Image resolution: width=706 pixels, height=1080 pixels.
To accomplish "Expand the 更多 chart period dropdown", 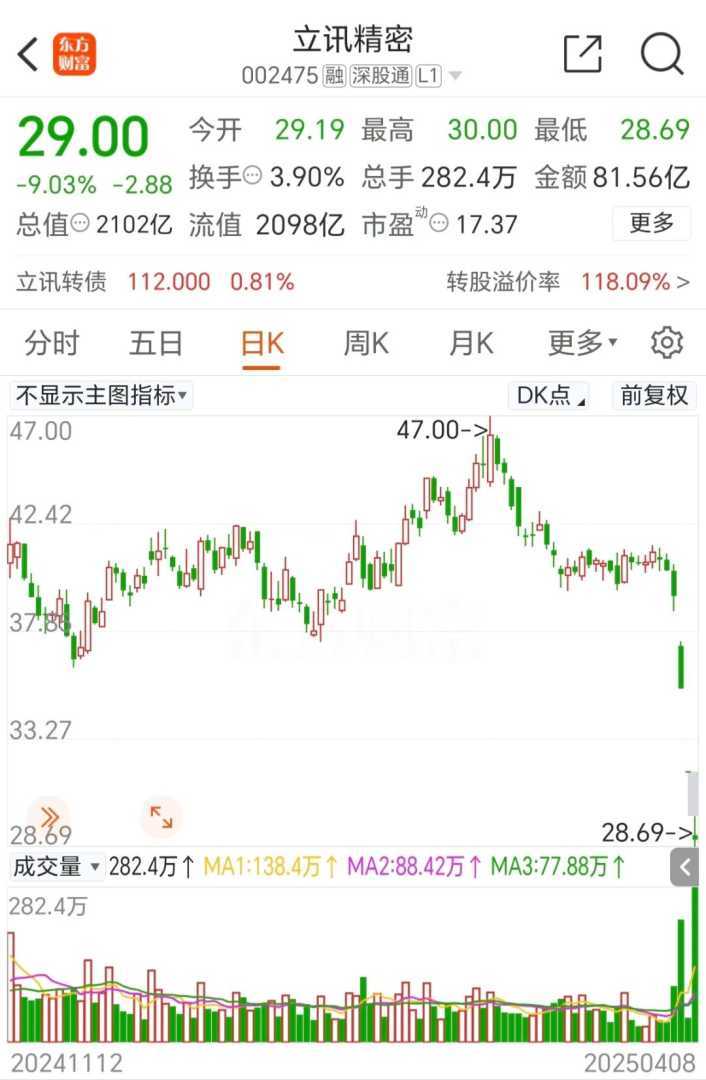I will [x=582, y=343].
